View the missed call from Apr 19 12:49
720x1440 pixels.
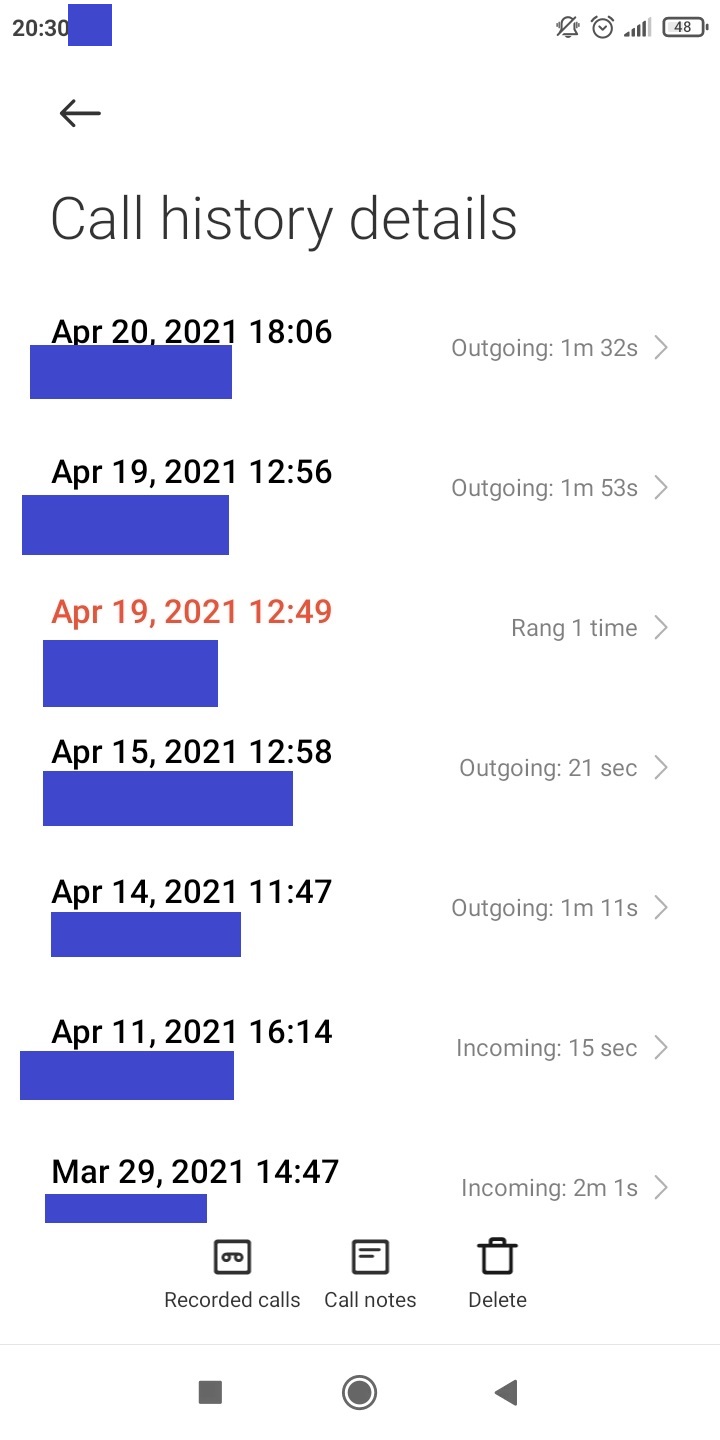click(360, 628)
